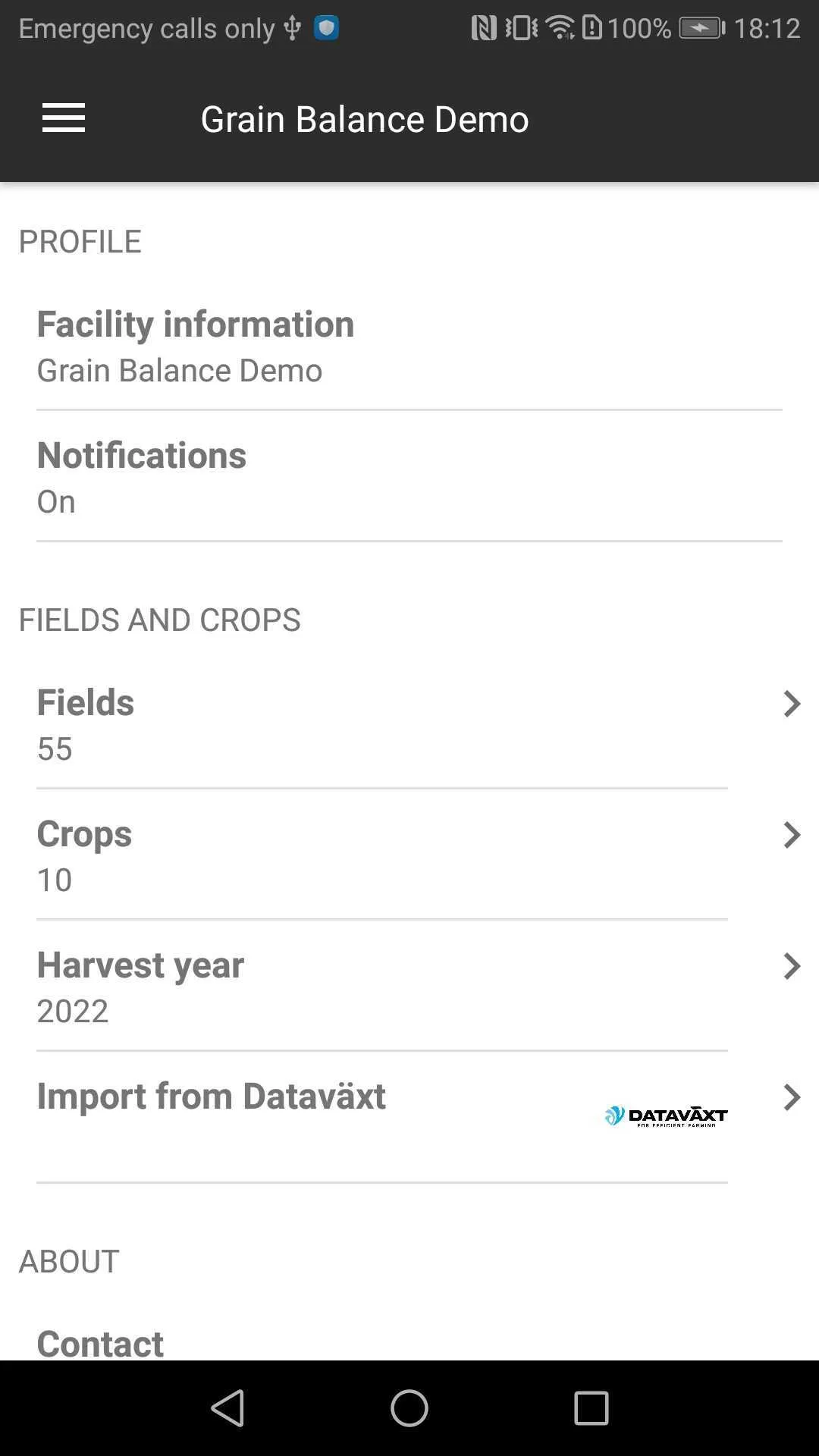Enable a different Harvest year

[409, 986]
